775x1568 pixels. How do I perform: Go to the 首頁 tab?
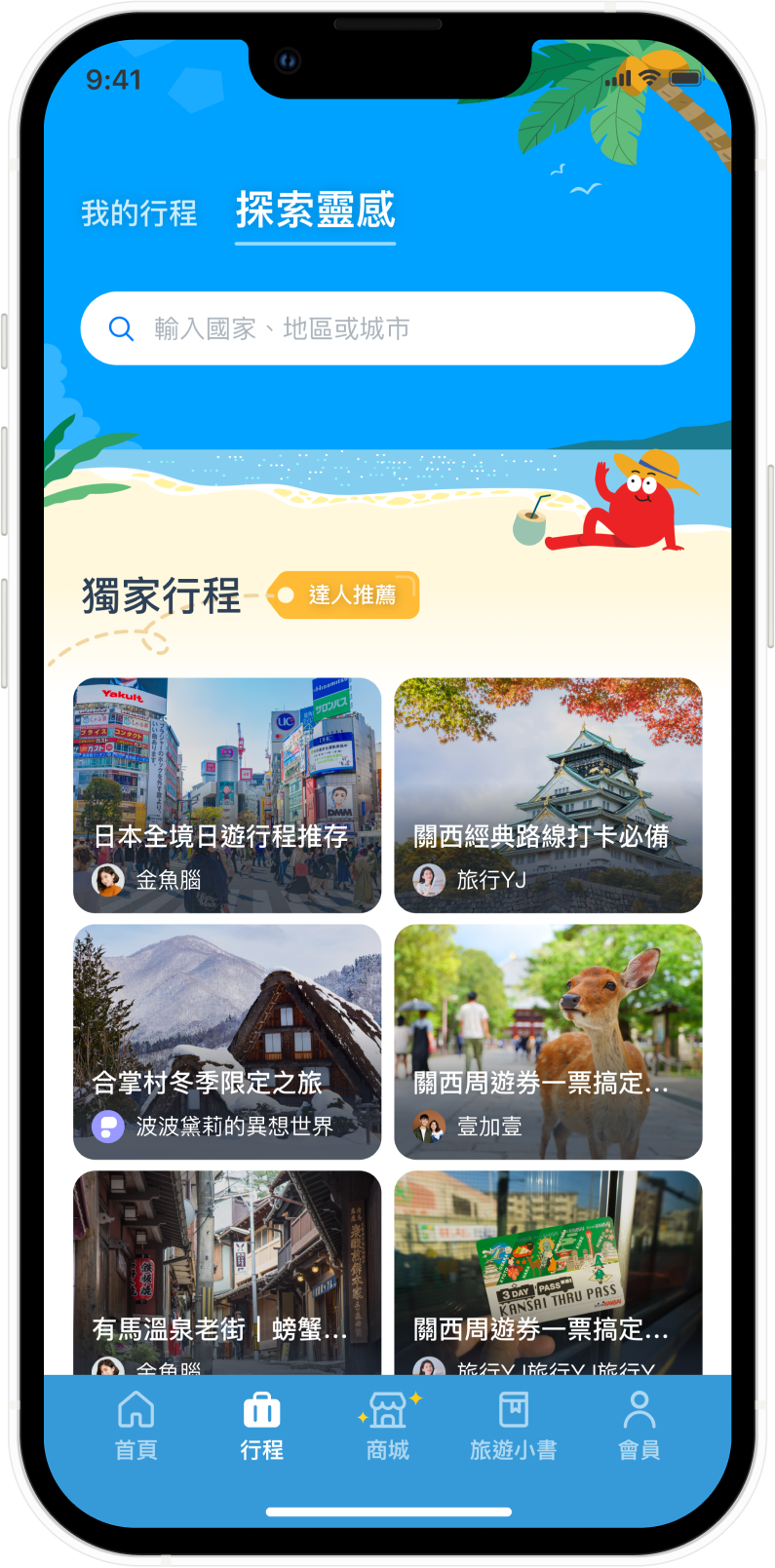coord(136,1425)
